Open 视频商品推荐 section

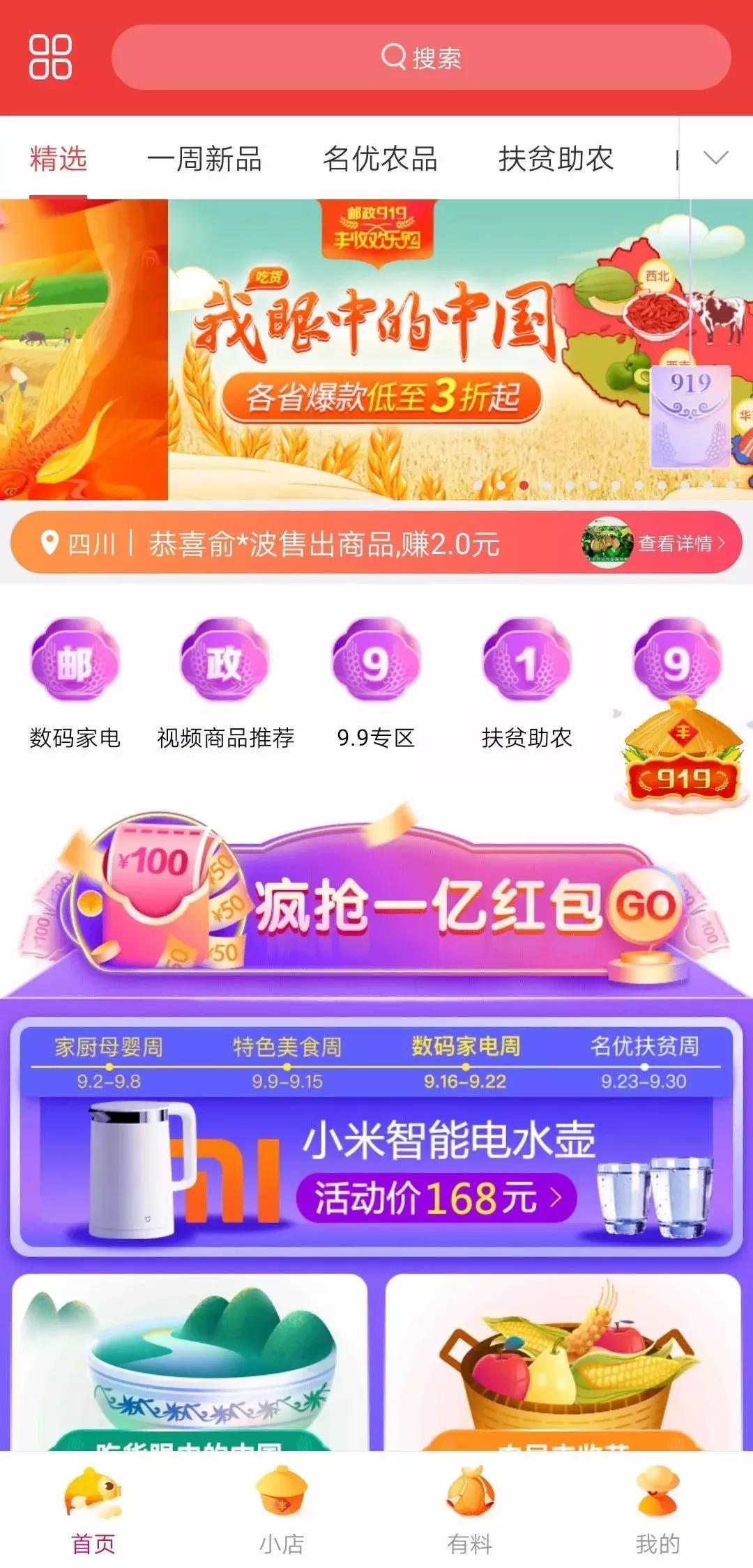coord(225,683)
